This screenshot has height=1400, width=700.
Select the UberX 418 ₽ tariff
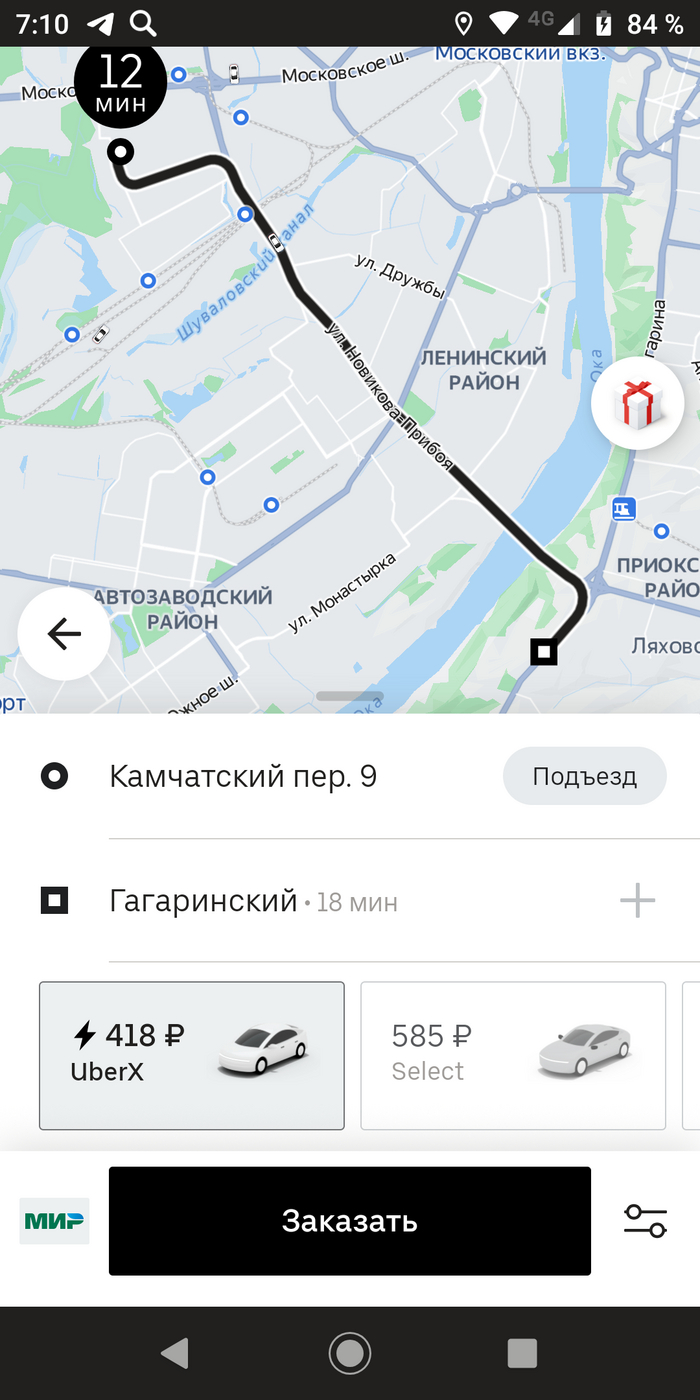[x=191, y=1055]
